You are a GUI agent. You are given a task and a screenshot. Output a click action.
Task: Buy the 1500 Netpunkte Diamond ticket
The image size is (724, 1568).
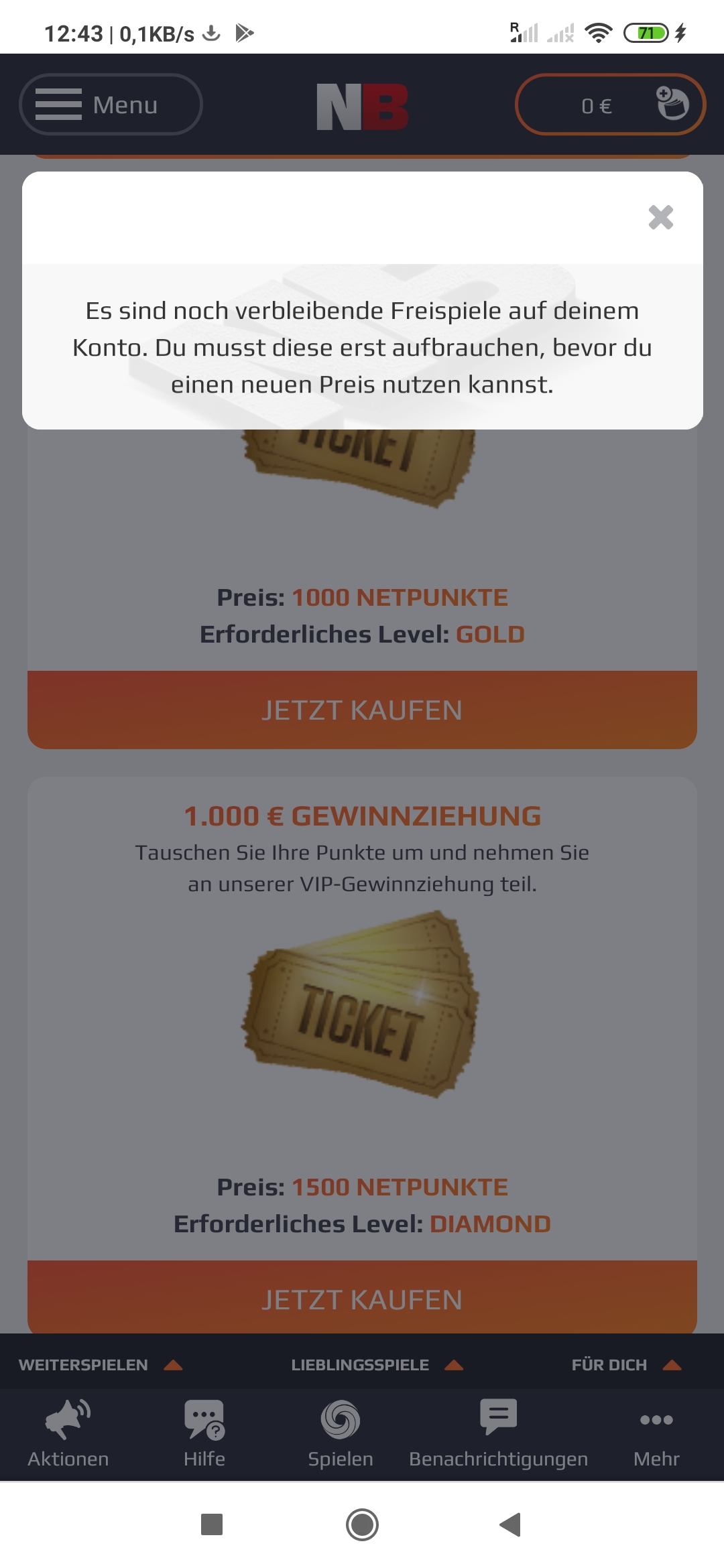(362, 1299)
